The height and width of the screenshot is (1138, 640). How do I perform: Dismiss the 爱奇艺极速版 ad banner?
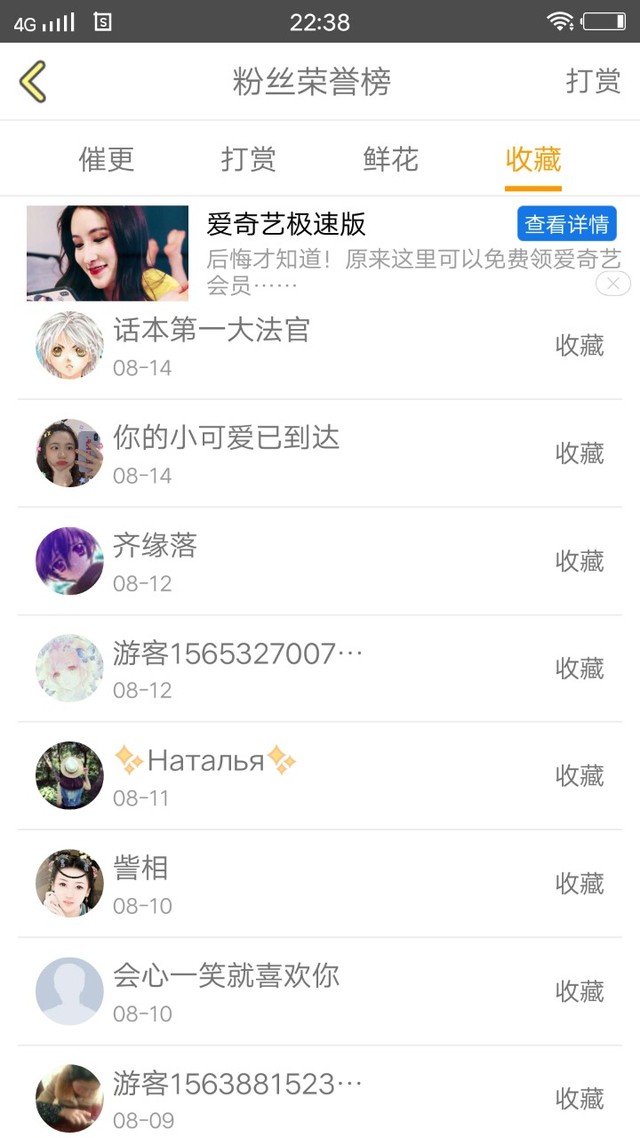point(613,283)
